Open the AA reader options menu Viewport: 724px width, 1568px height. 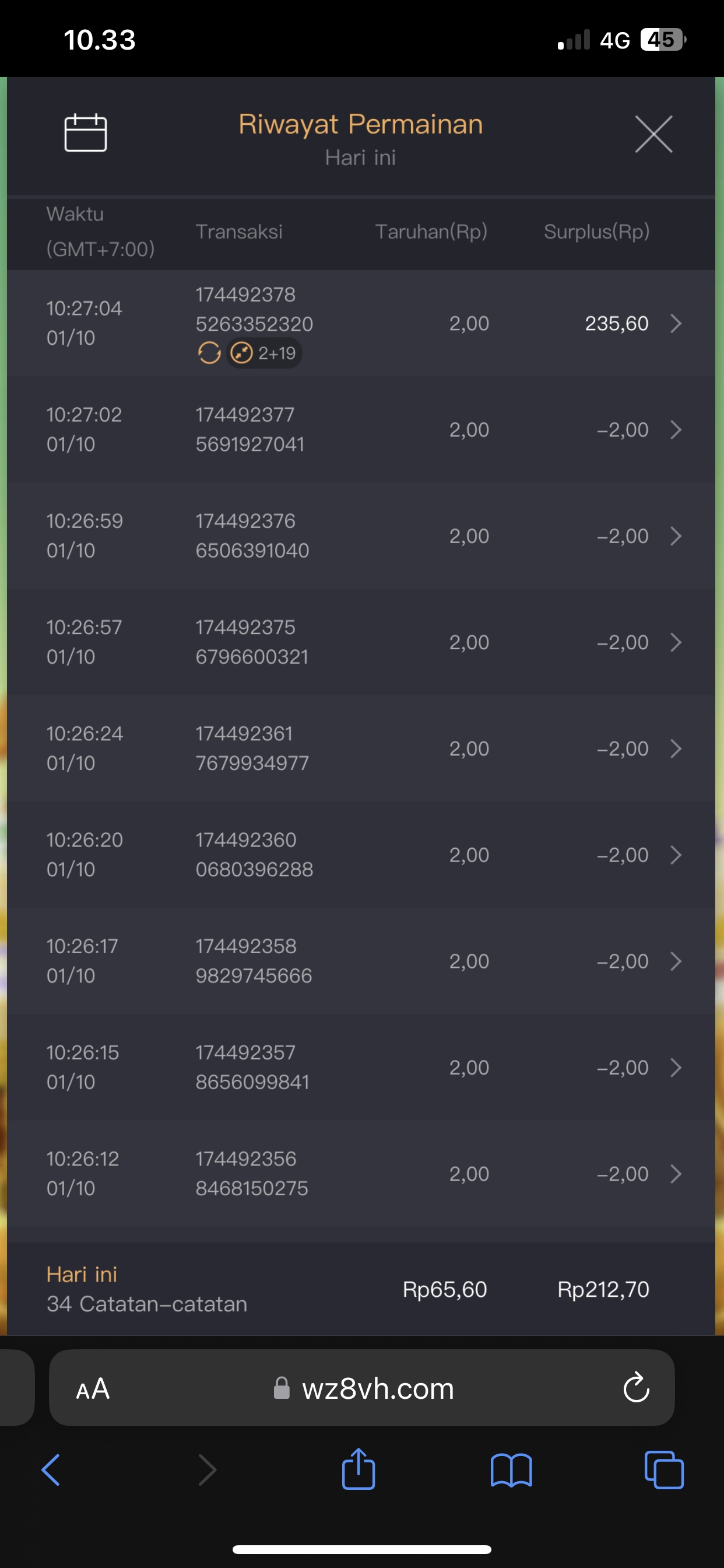point(93,1389)
